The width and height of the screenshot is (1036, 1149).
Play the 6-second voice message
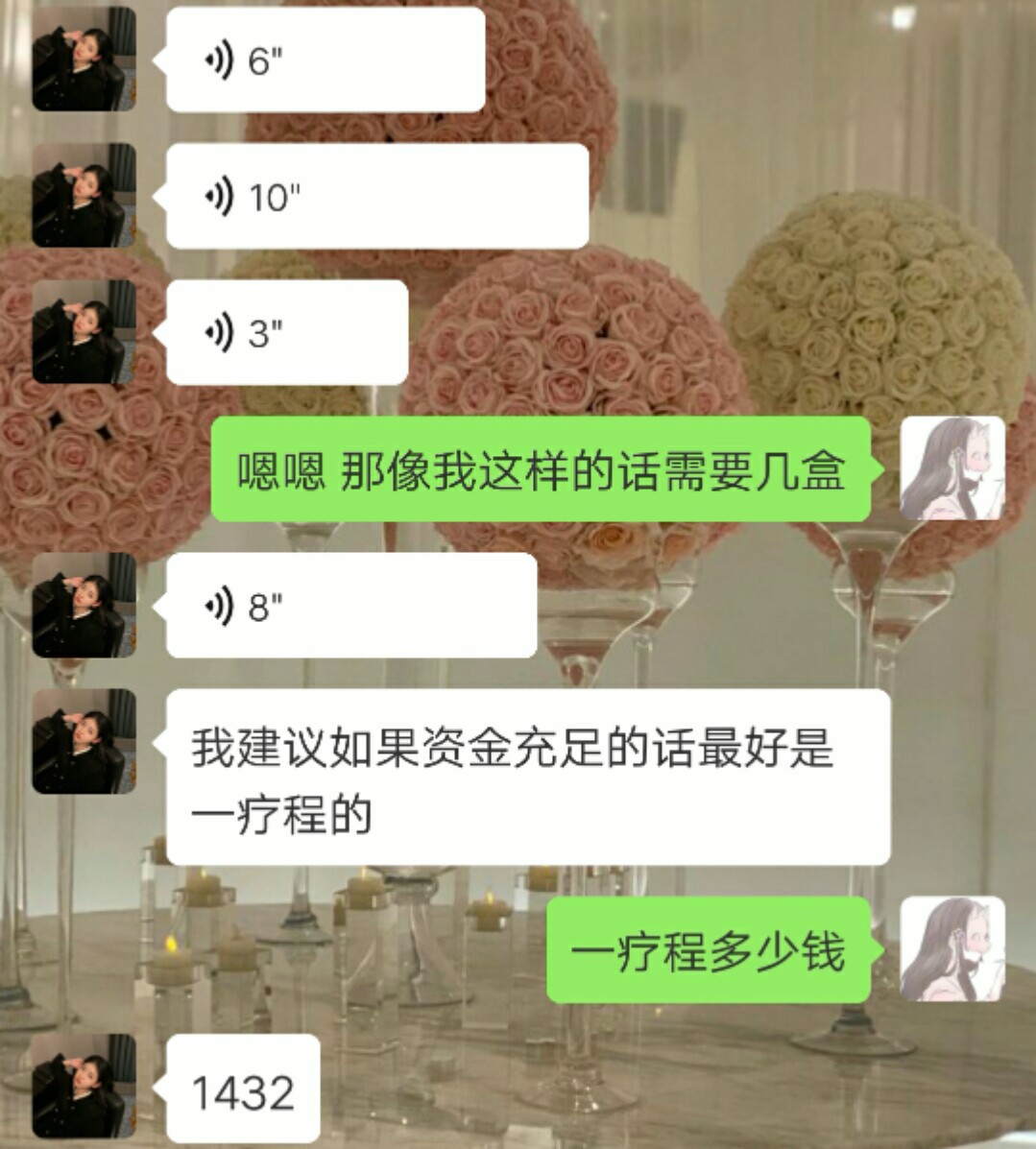(x=325, y=60)
